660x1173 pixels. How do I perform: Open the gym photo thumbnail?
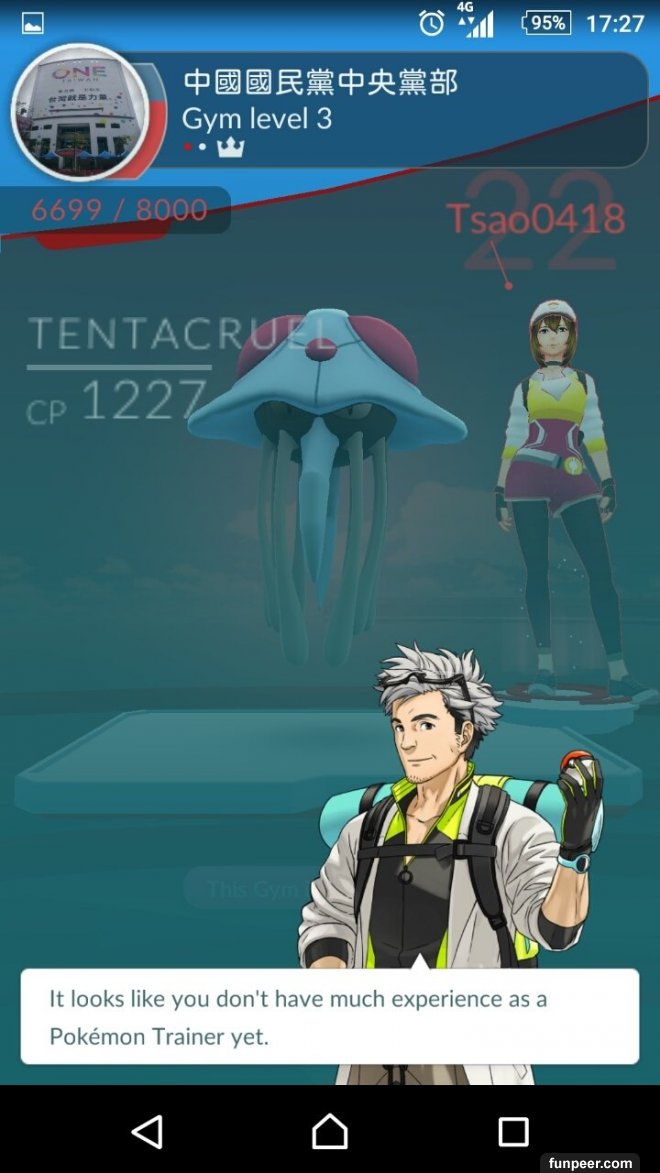(79, 112)
